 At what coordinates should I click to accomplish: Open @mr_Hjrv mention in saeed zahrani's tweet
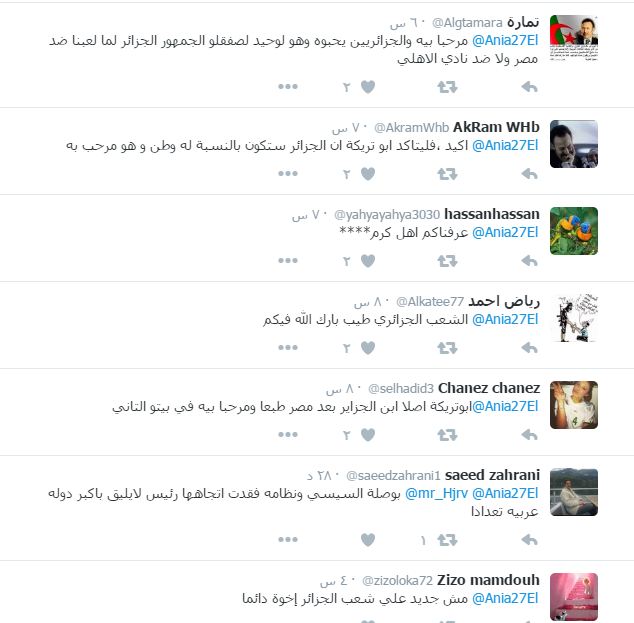tap(435, 493)
